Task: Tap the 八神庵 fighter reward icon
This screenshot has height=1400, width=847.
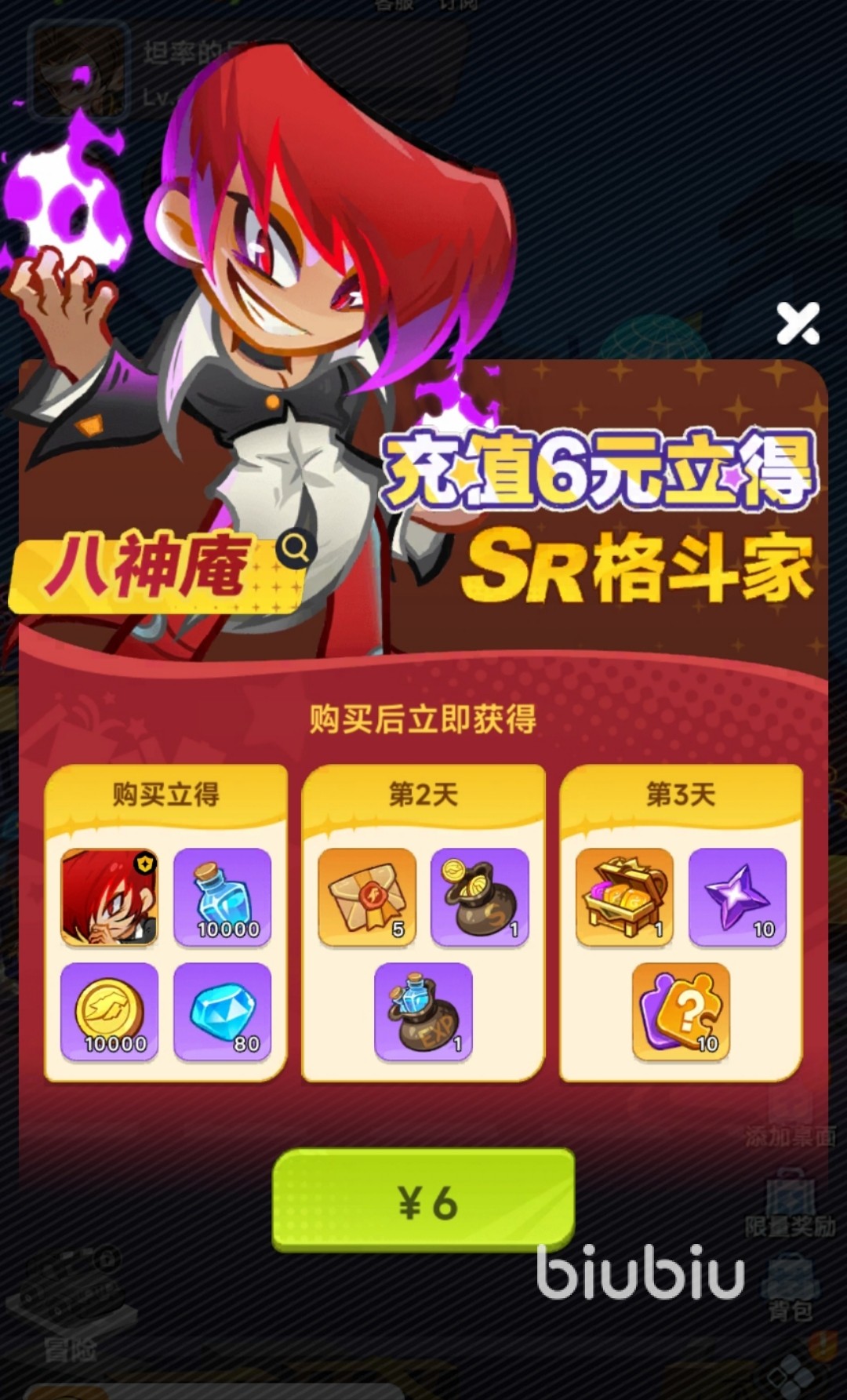Action: [x=109, y=896]
